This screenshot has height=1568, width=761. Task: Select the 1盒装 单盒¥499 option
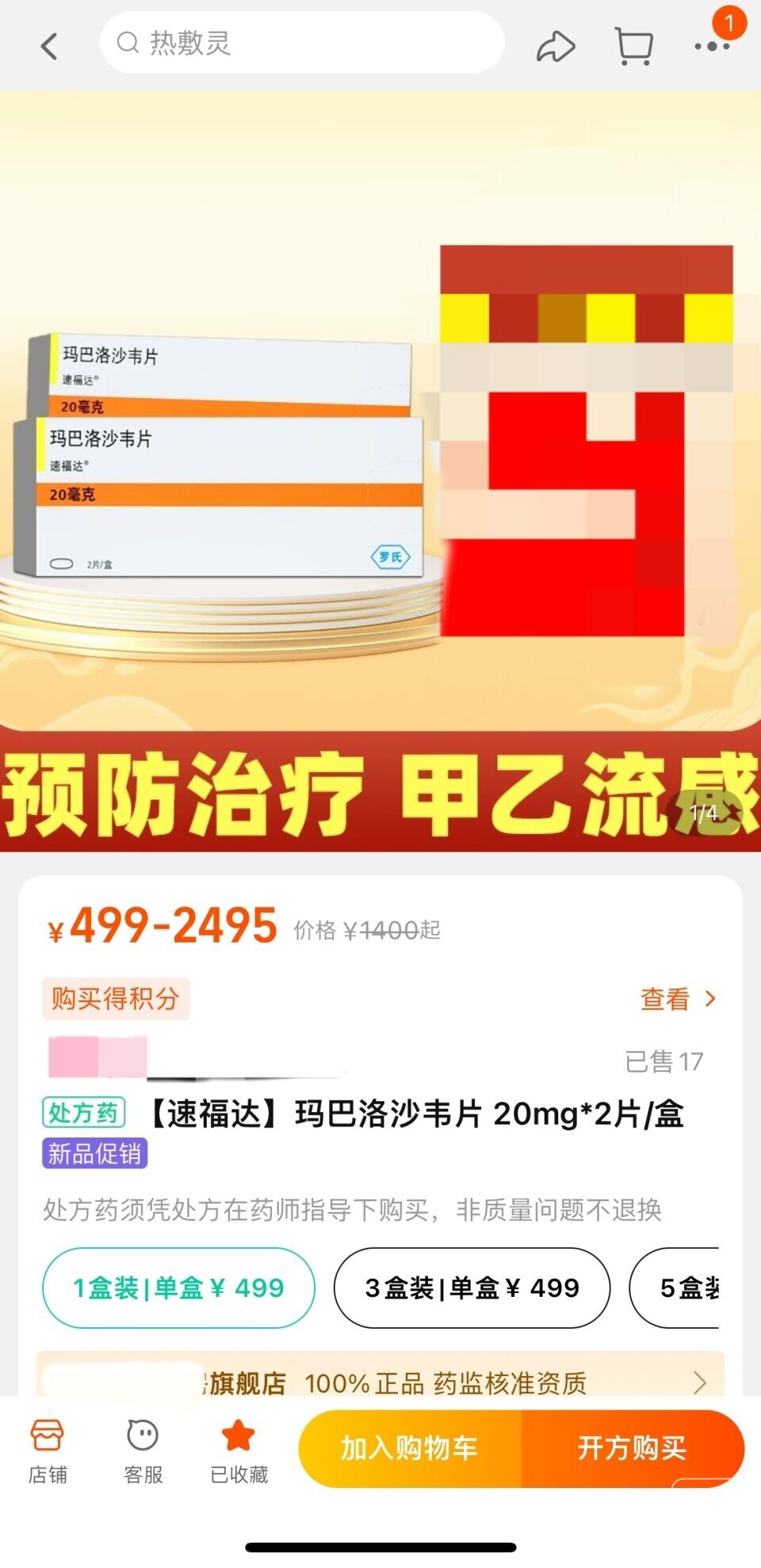tap(178, 1287)
